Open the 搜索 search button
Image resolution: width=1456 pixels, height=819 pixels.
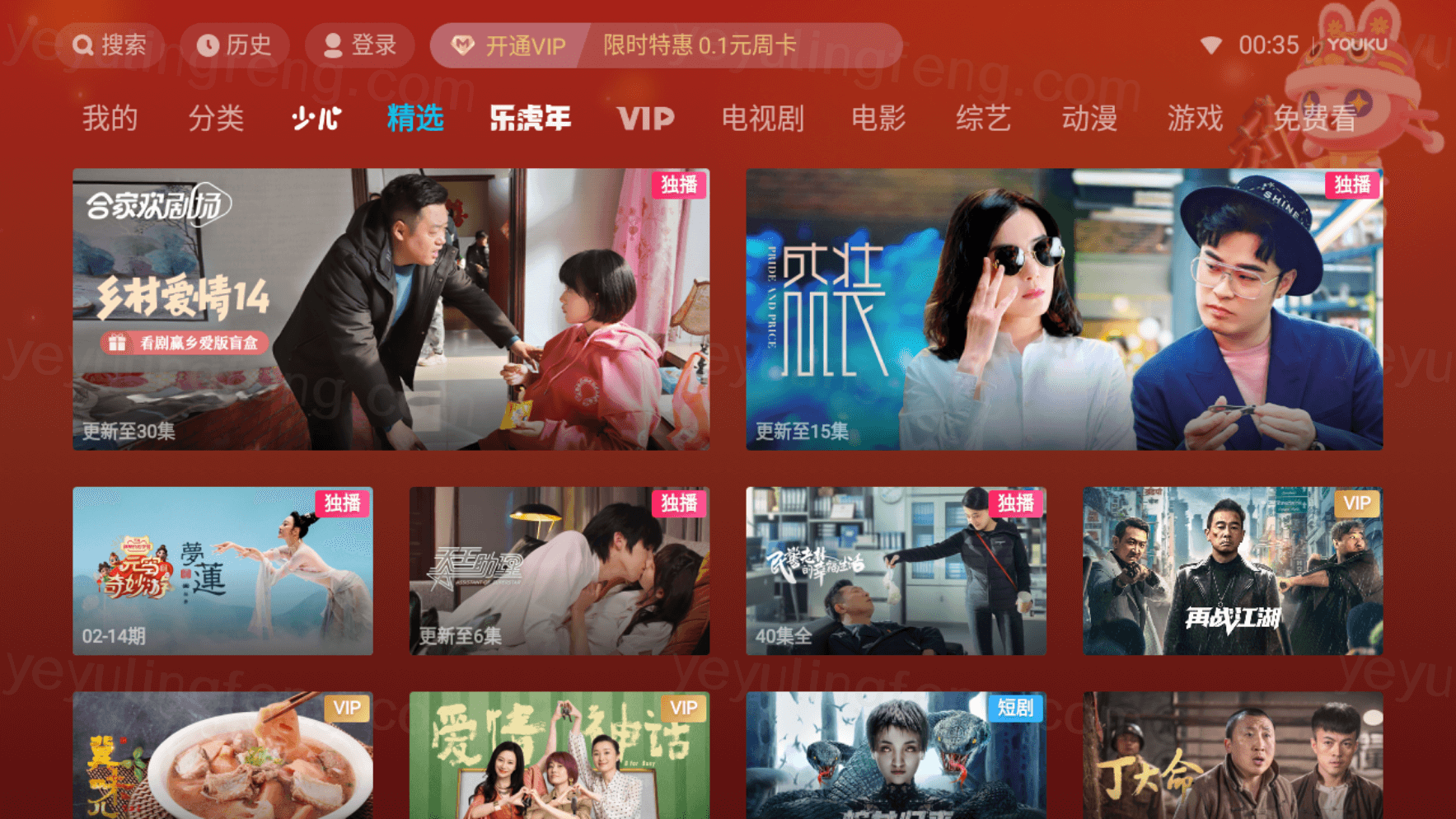tap(109, 44)
